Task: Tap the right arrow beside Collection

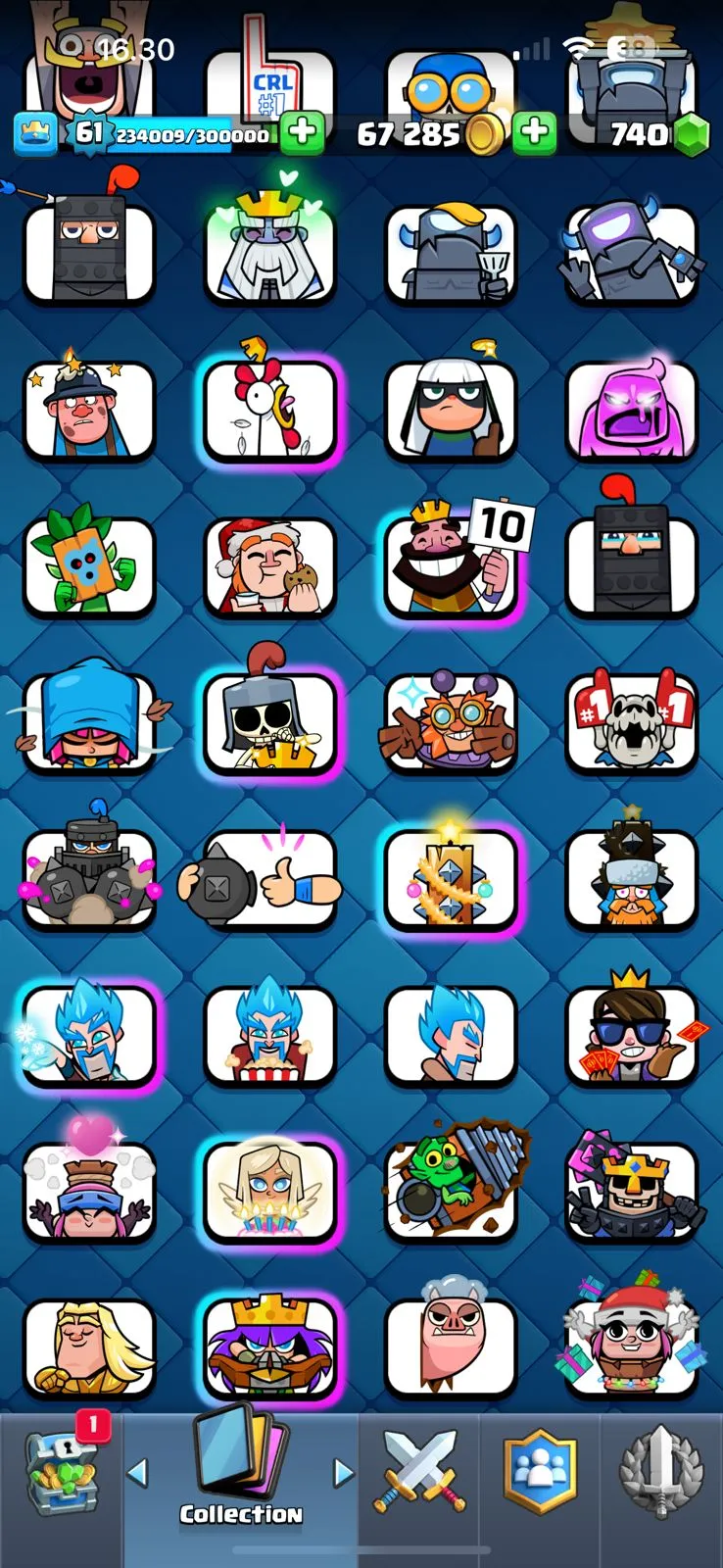Action: 343,1471
